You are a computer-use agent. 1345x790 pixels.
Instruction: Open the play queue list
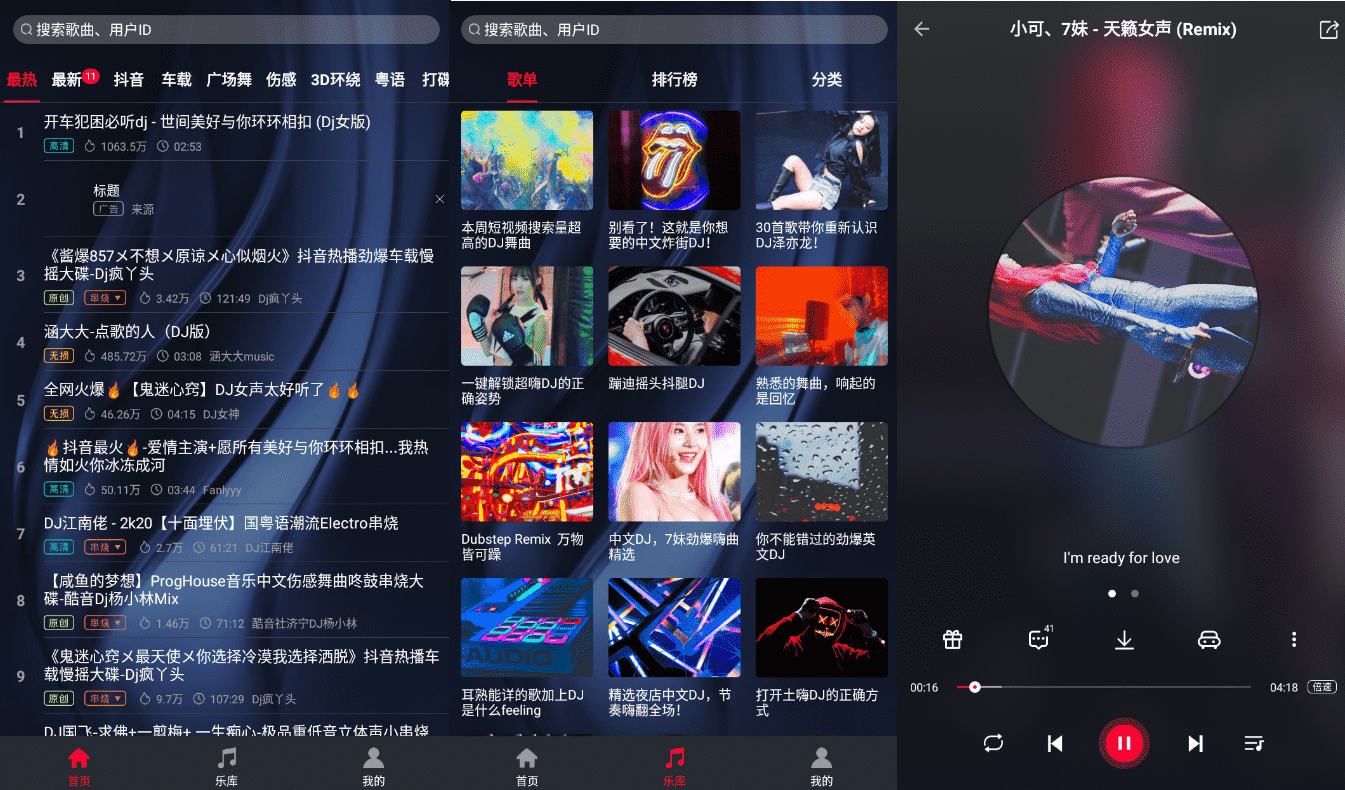pos(1254,743)
